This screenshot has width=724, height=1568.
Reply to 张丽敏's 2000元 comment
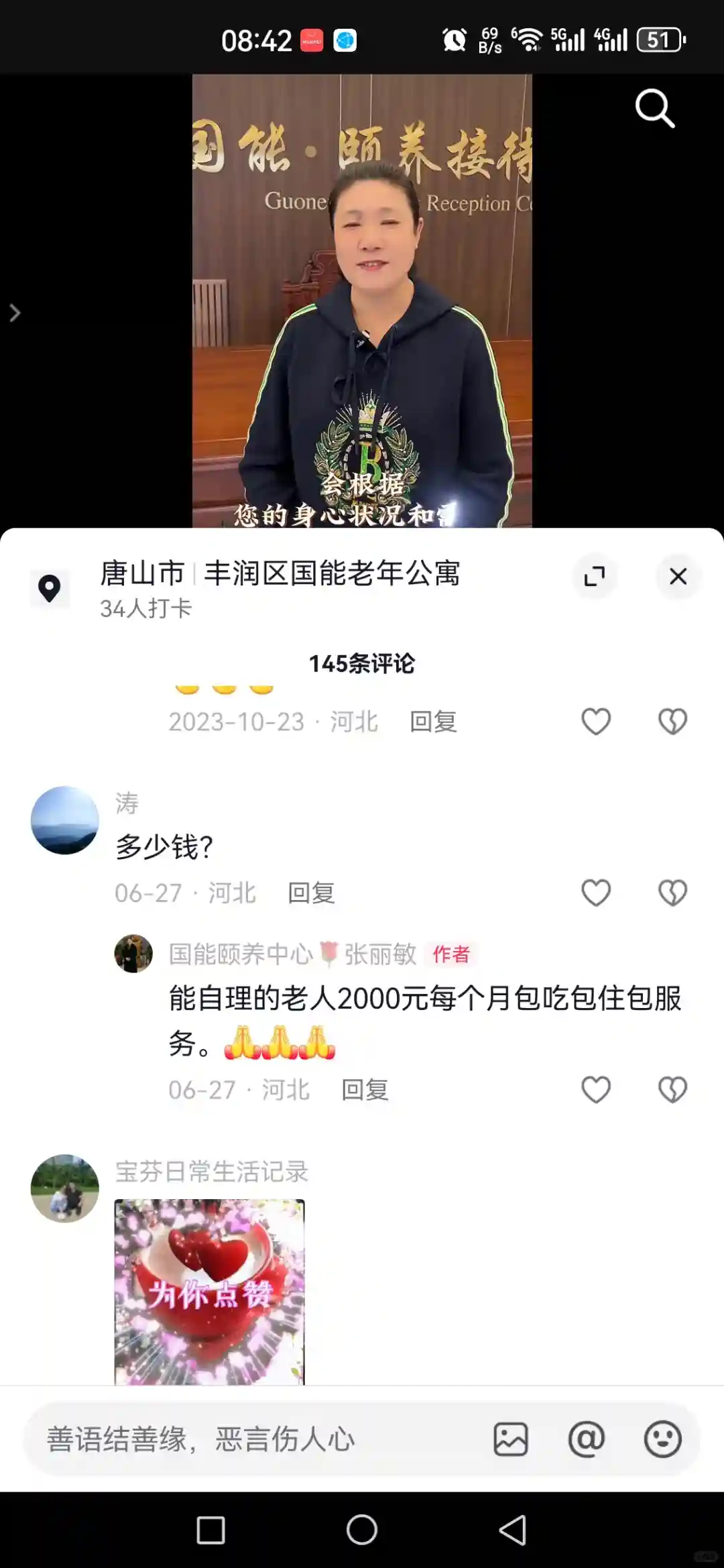365,1090
